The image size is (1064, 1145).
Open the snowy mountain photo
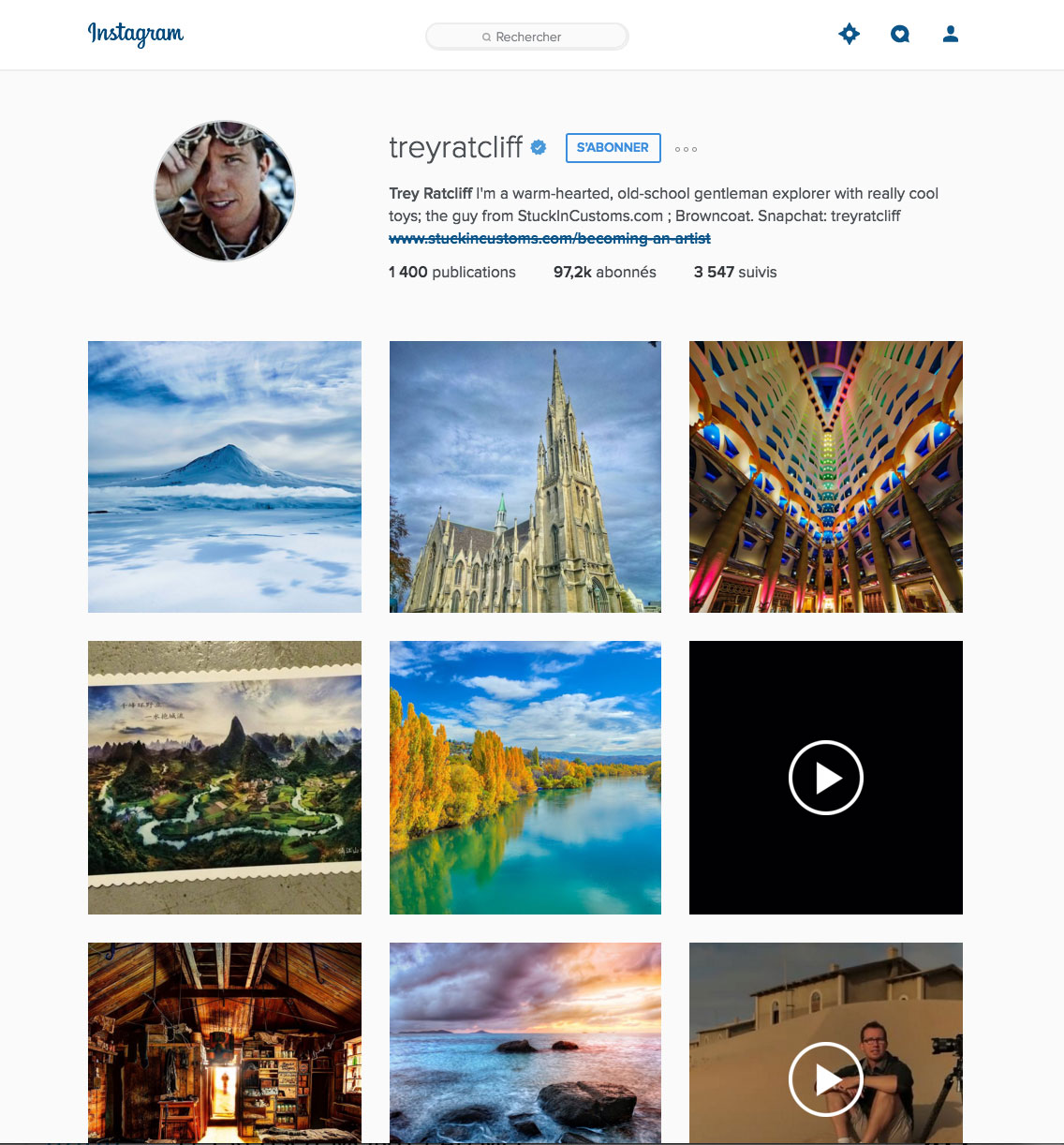(224, 477)
